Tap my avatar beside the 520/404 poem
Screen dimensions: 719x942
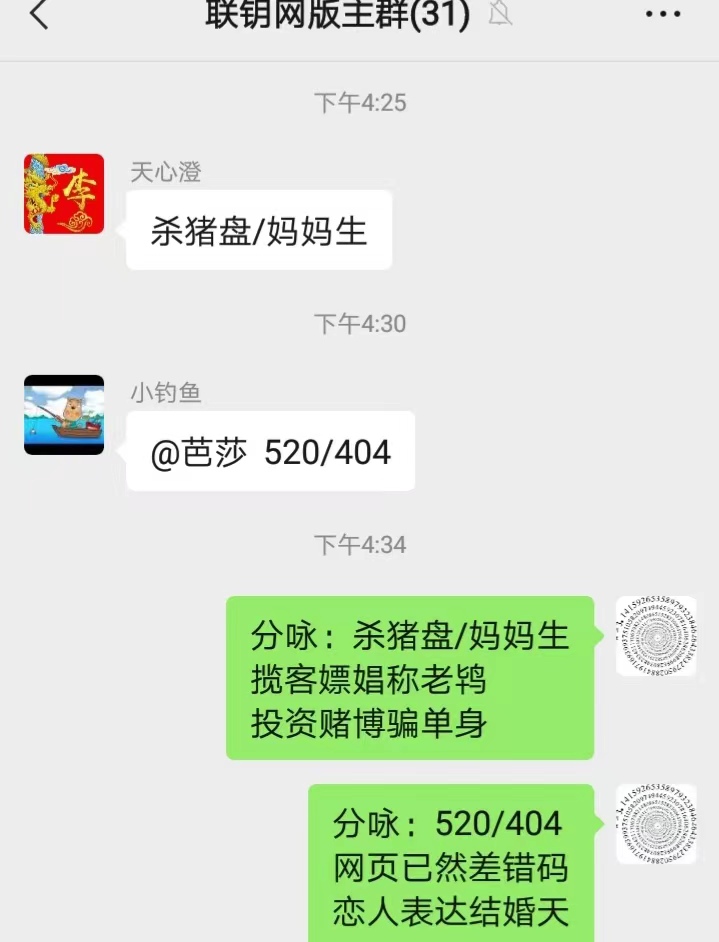[x=655, y=824]
